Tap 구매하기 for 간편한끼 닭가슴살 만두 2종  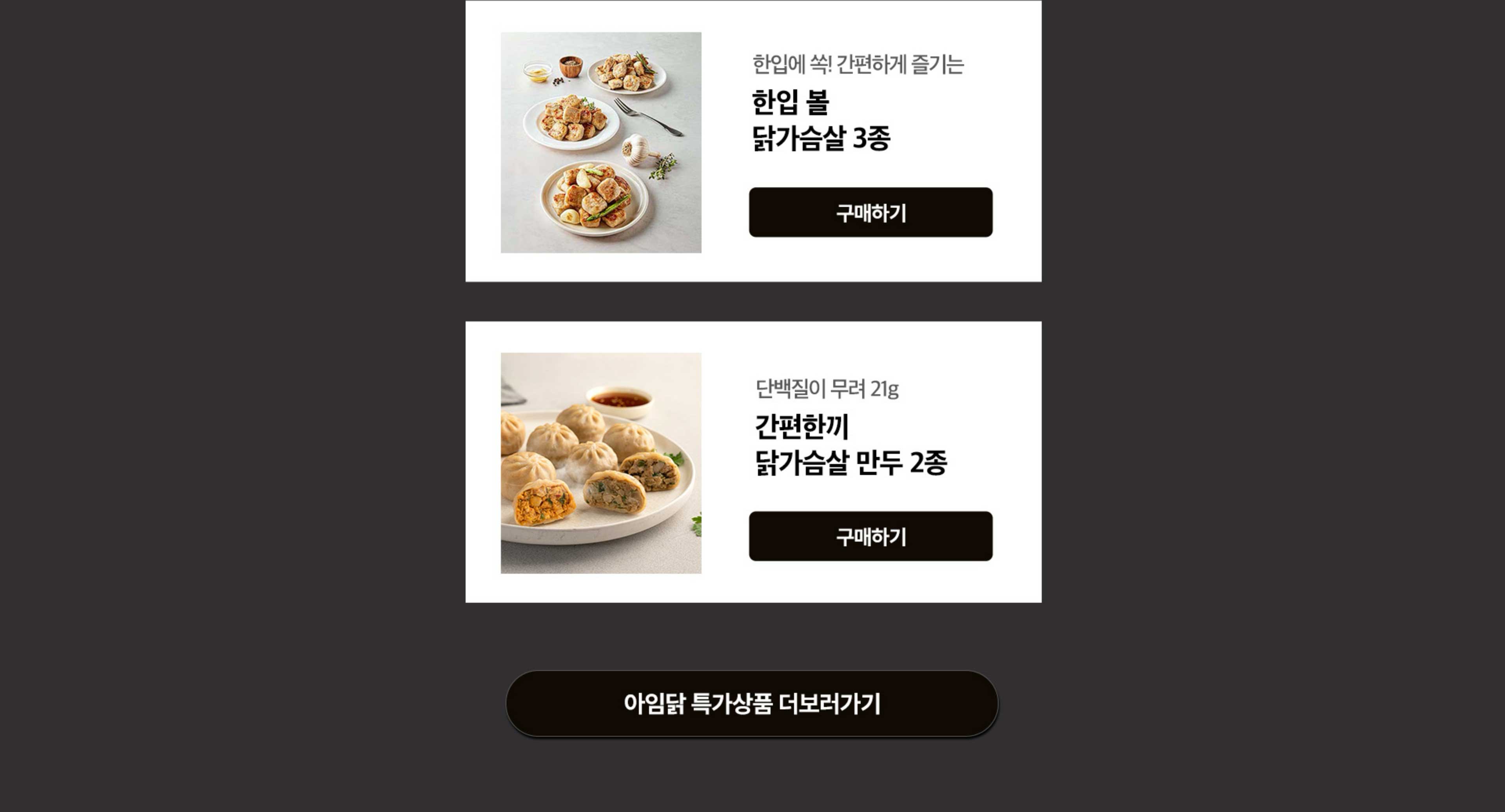point(870,536)
